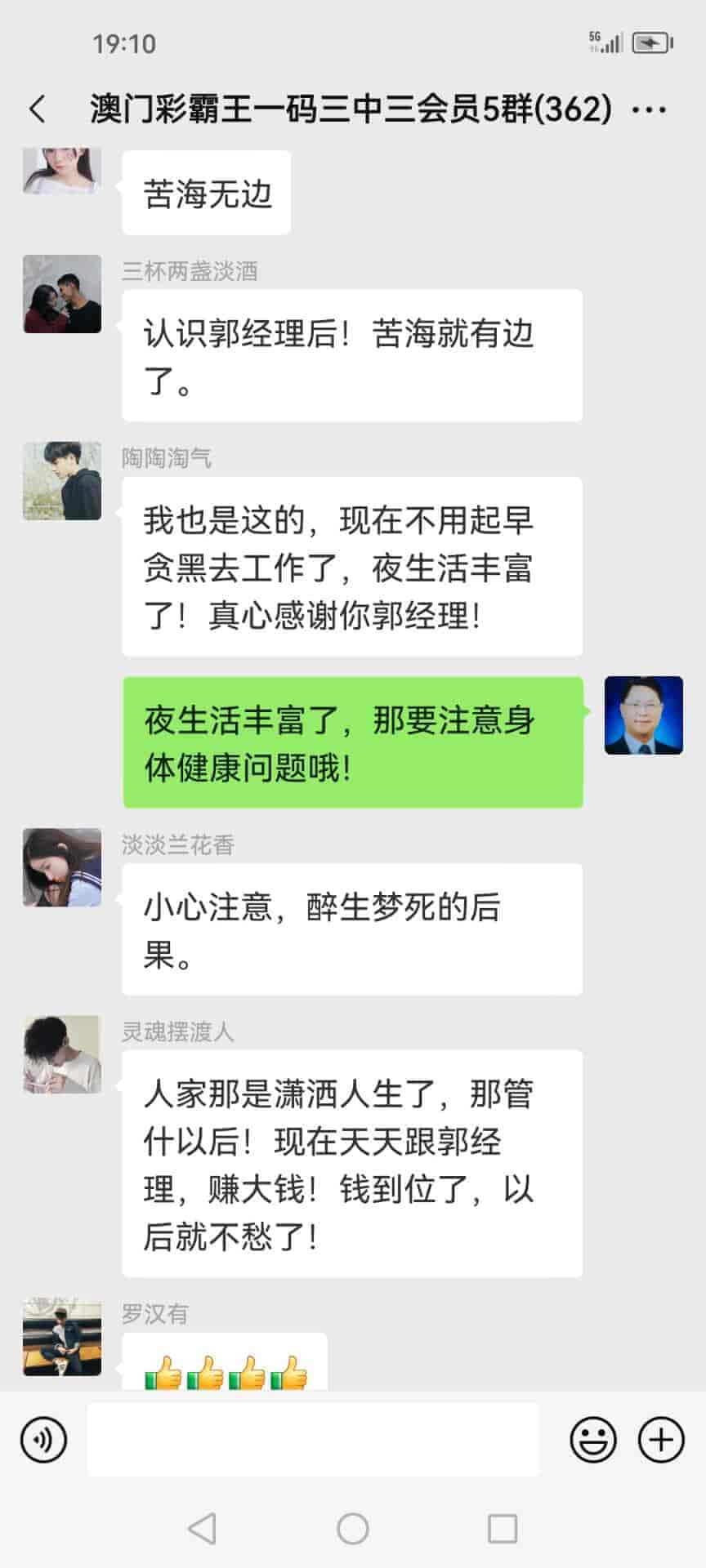Screen dimensions: 706x1568
Task: Open 三杯两盏淡酒's avatar profile
Action: 62,294
